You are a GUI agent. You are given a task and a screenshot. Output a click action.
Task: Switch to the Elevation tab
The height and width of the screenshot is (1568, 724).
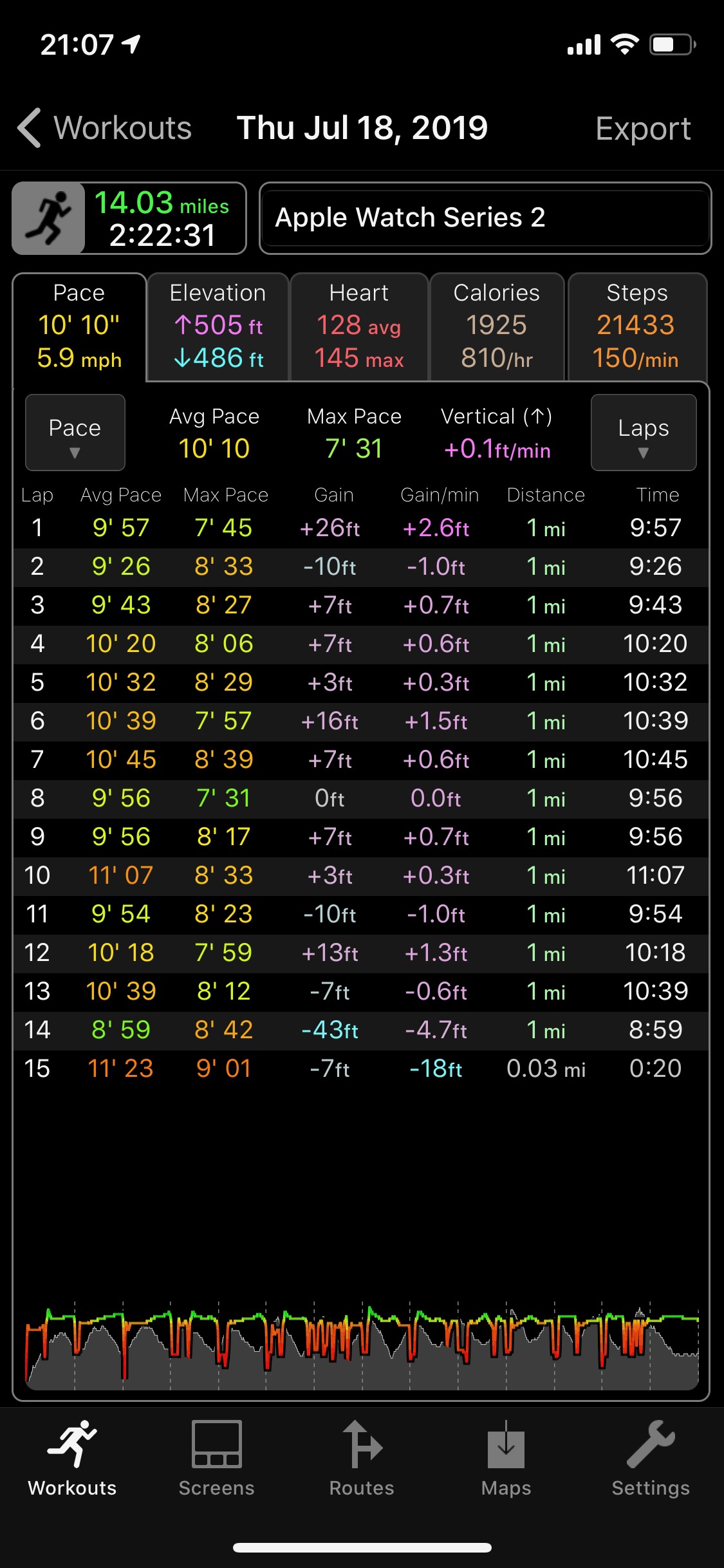pos(218,327)
